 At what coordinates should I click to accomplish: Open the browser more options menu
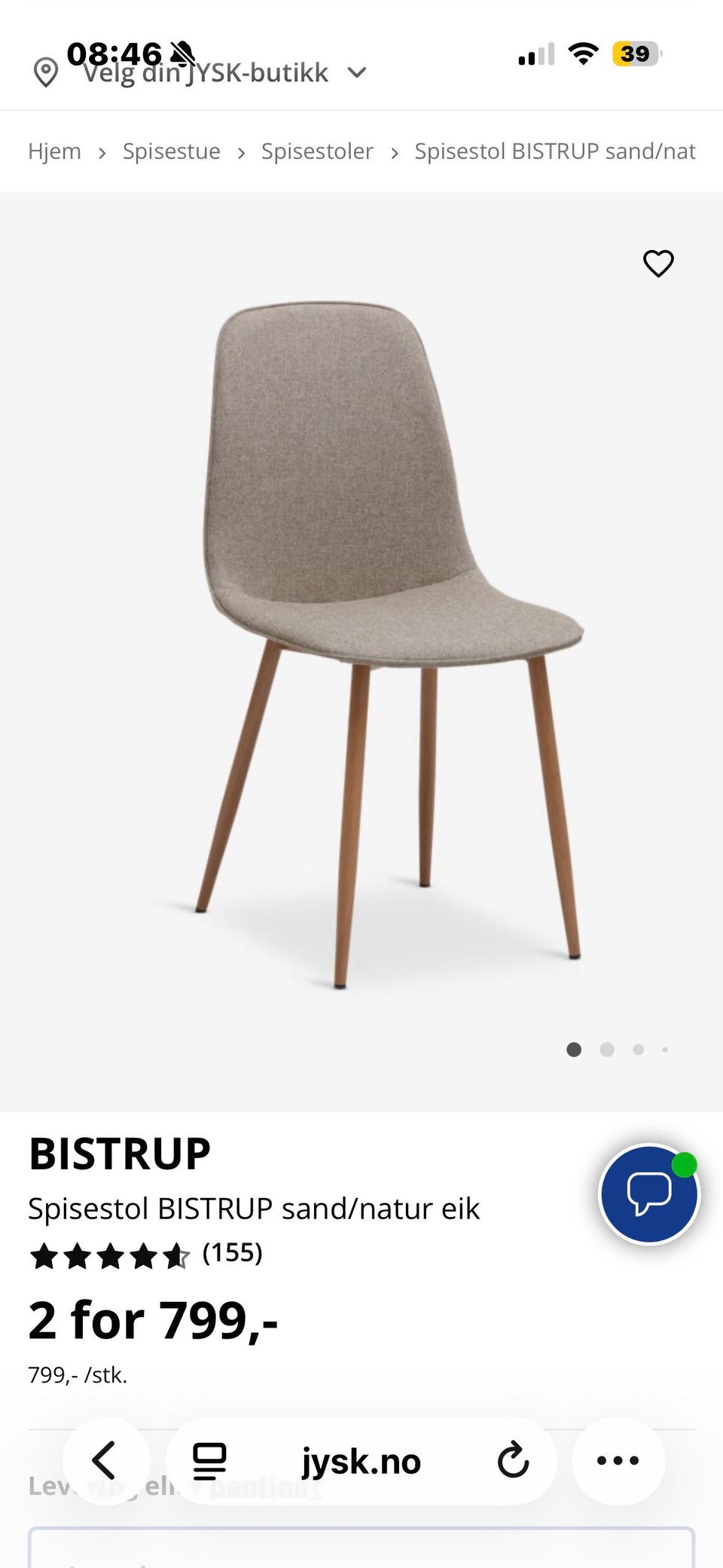click(618, 1461)
